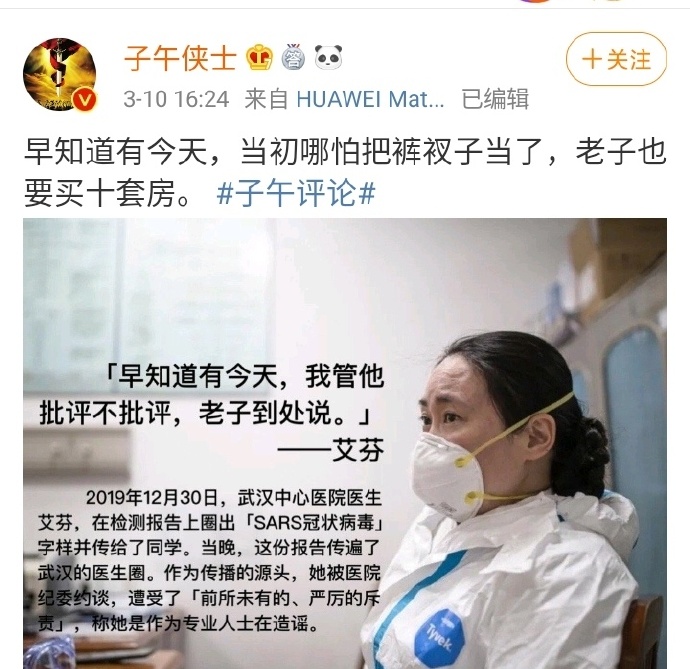
Task: Tap the username 子午侠士
Action: (180, 58)
